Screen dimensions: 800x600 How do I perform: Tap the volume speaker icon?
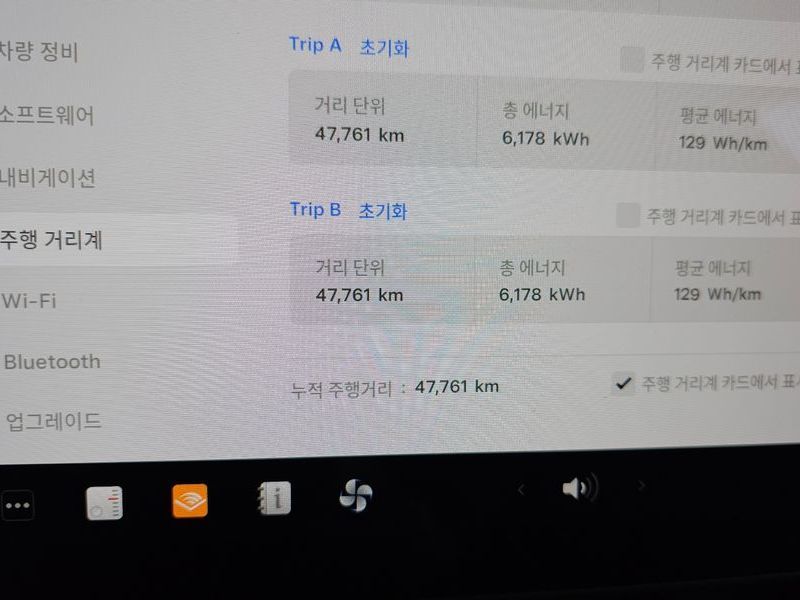pos(579,489)
